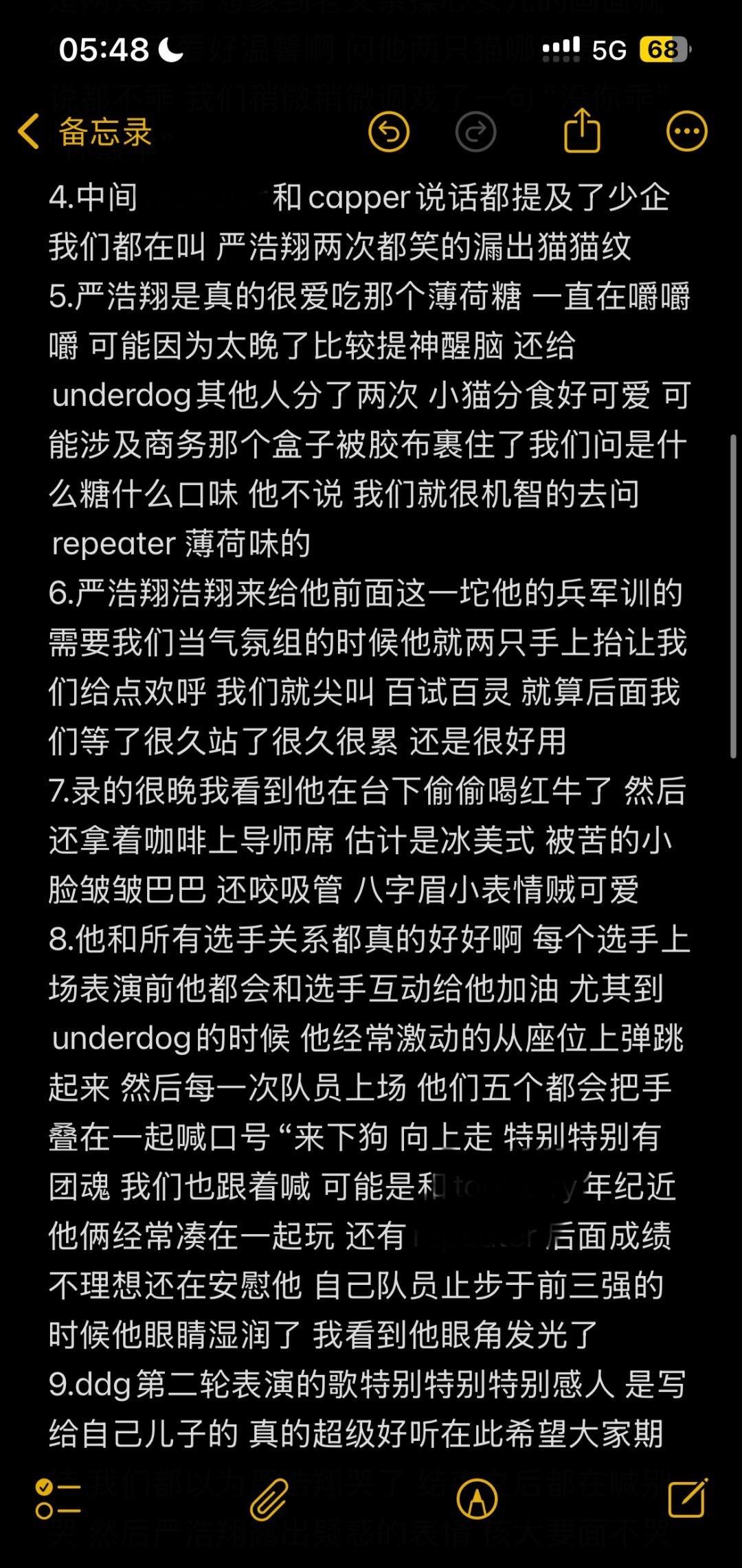The height and width of the screenshot is (1568, 742).
Task: Undo the last edit
Action: pyautogui.click(x=389, y=131)
